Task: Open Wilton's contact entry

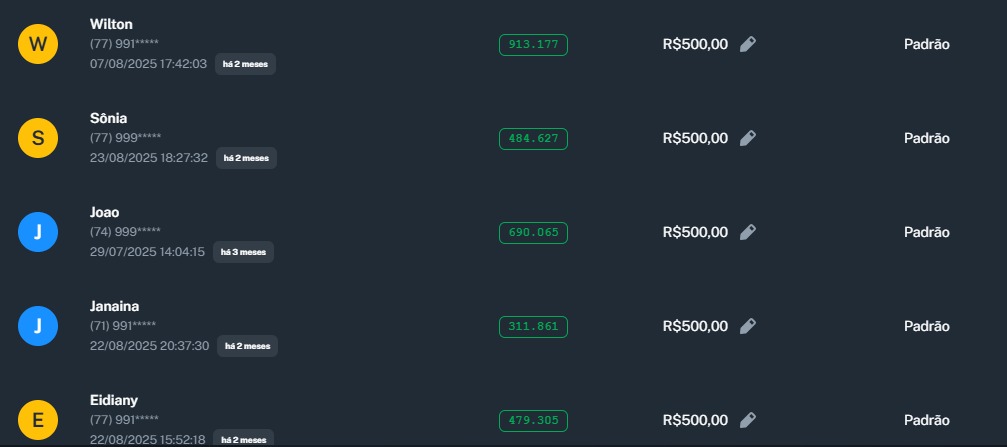Action: click(x=111, y=24)
